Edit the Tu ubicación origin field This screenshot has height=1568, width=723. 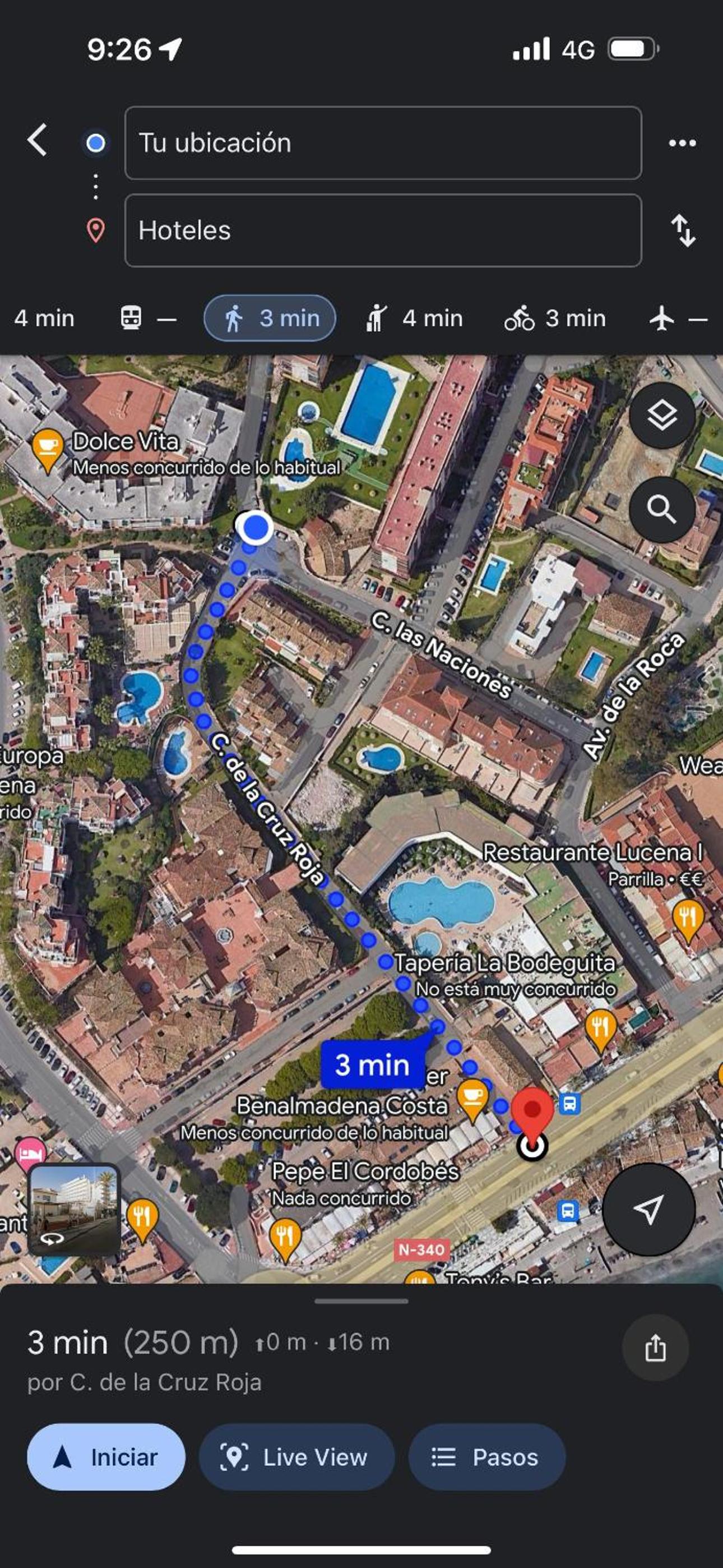click(383, 143)
